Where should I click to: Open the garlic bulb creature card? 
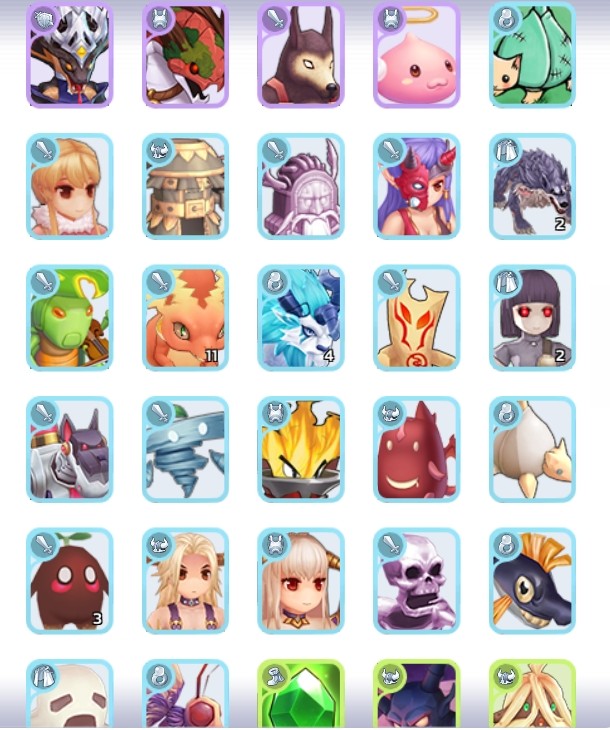click(533, 450)
